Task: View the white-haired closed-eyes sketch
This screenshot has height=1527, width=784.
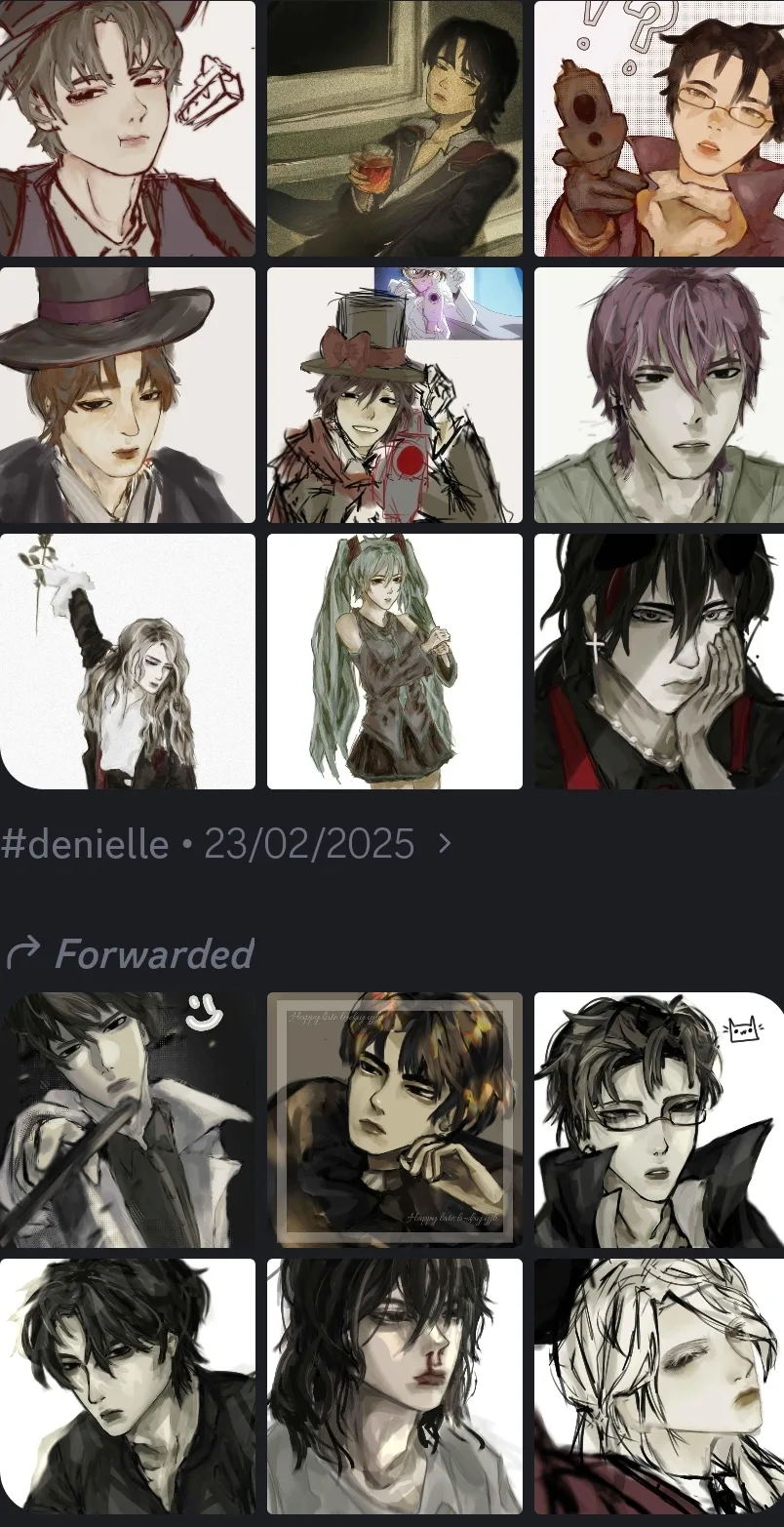Action: (x=659, y=1386)
